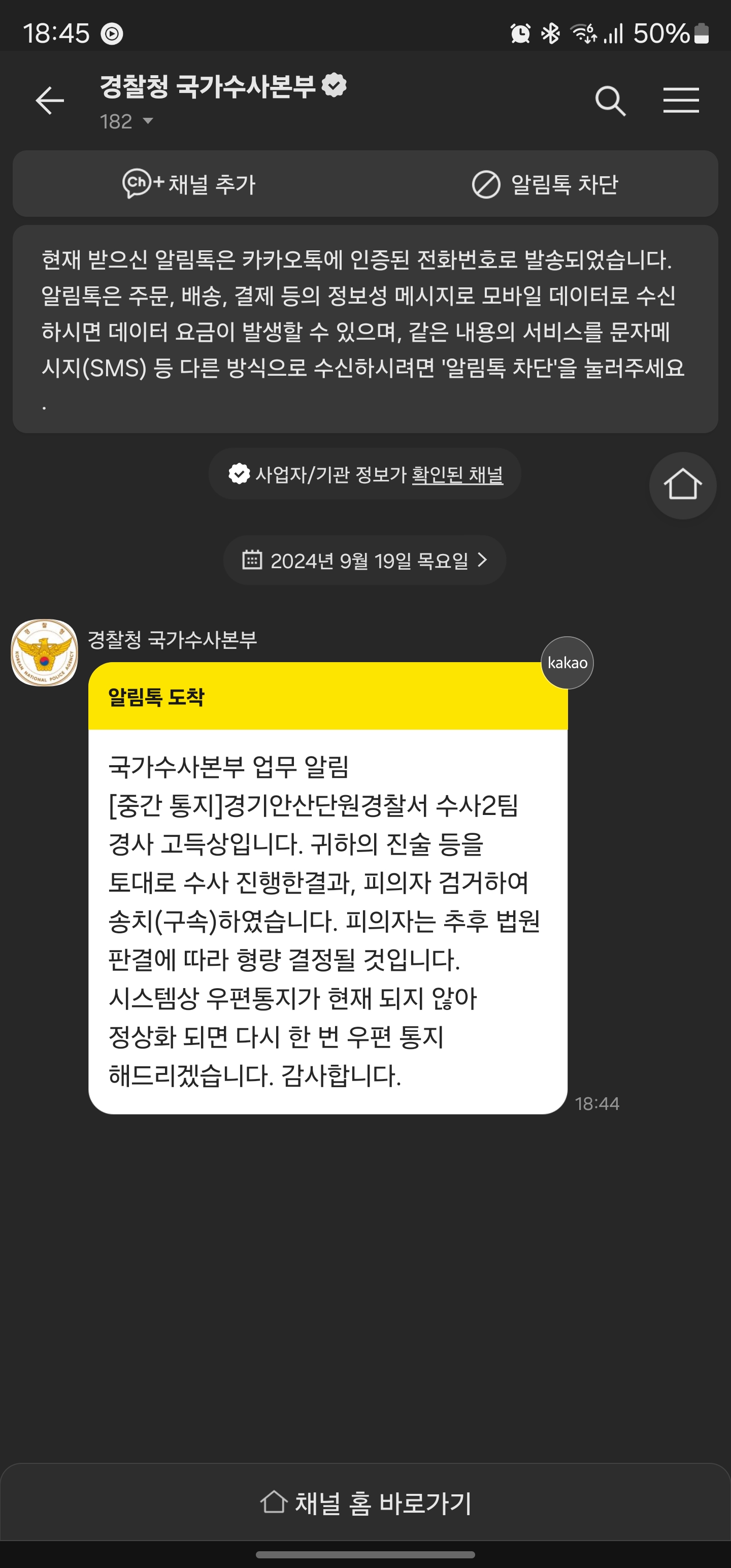Go back using the top-left arrow
The width and height of the screenshot is (731, 1568).
[50, 101]
